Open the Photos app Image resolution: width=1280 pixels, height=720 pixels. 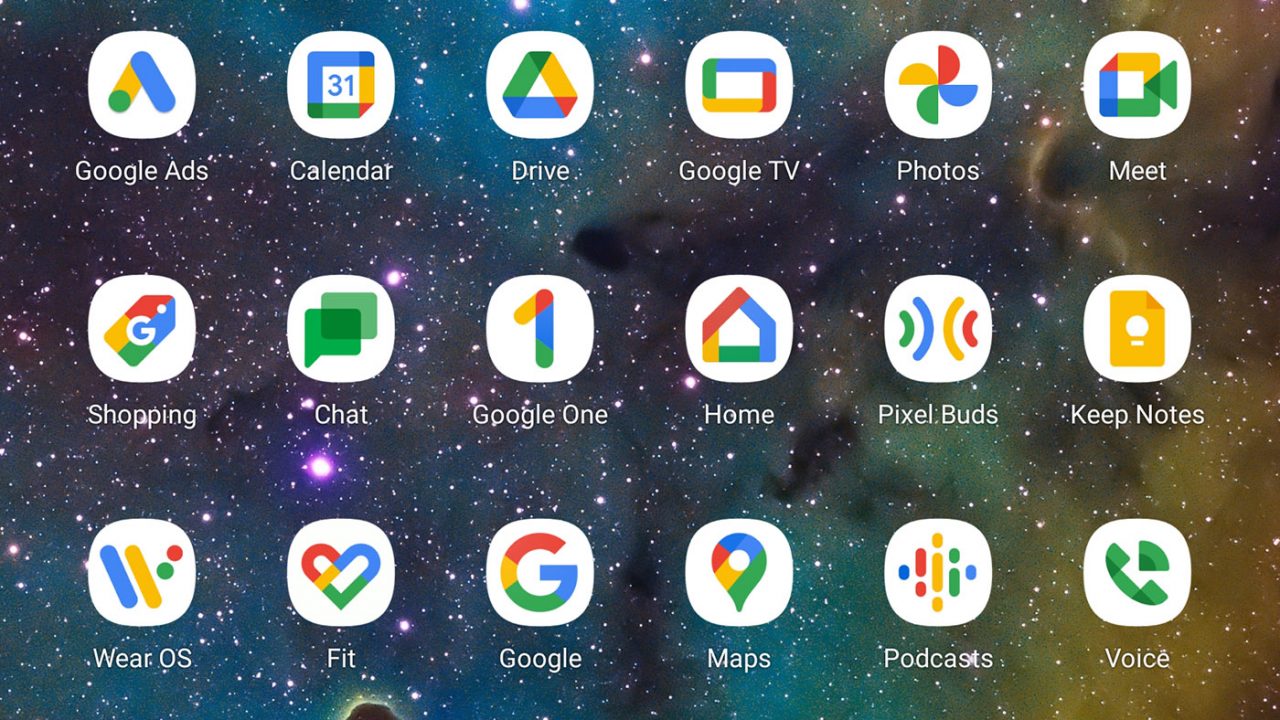(938, 85)
